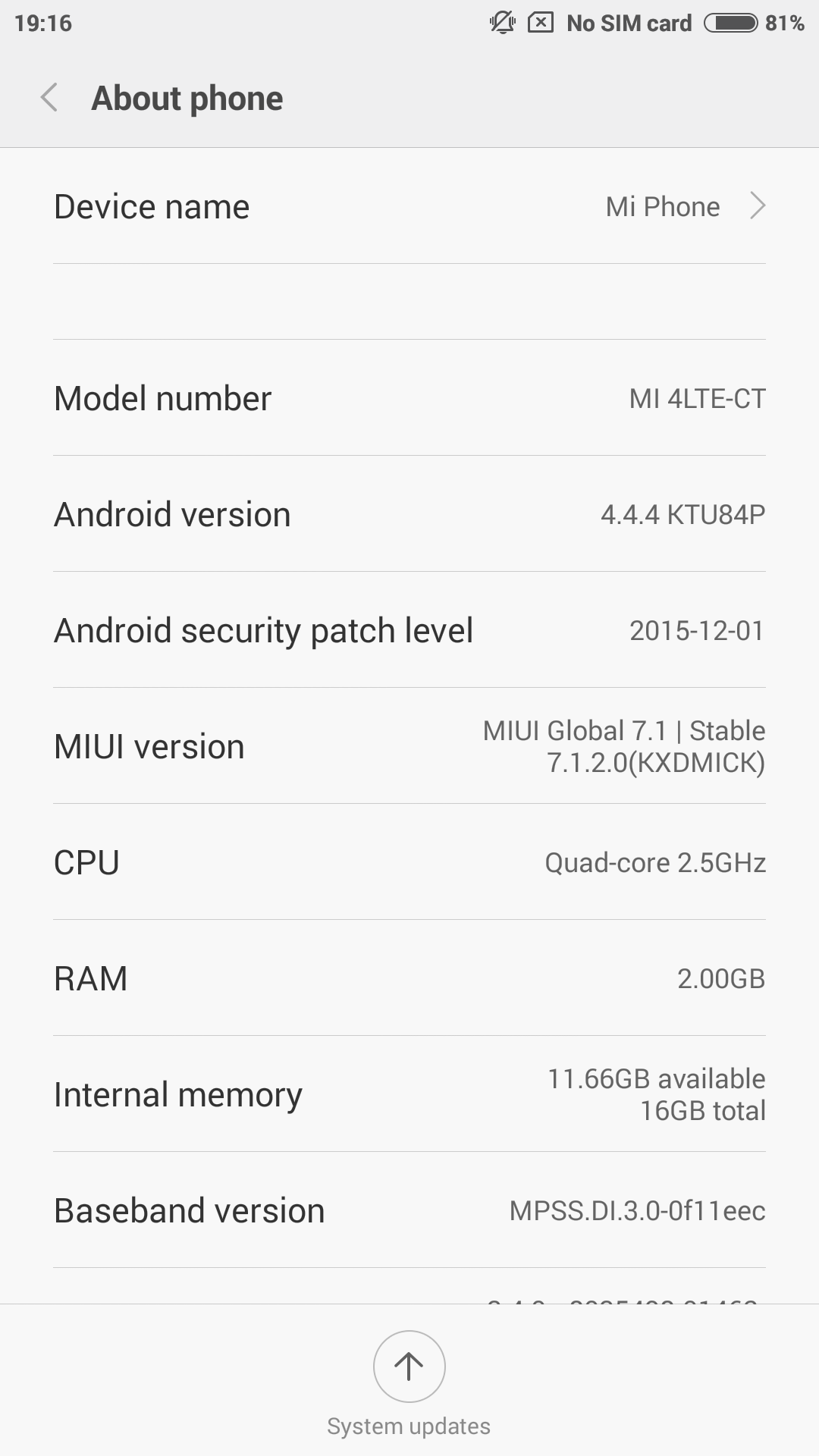The image size is (819, 1456).
Task: Tap the MIUI version row
Action: [x=409, y=746]
